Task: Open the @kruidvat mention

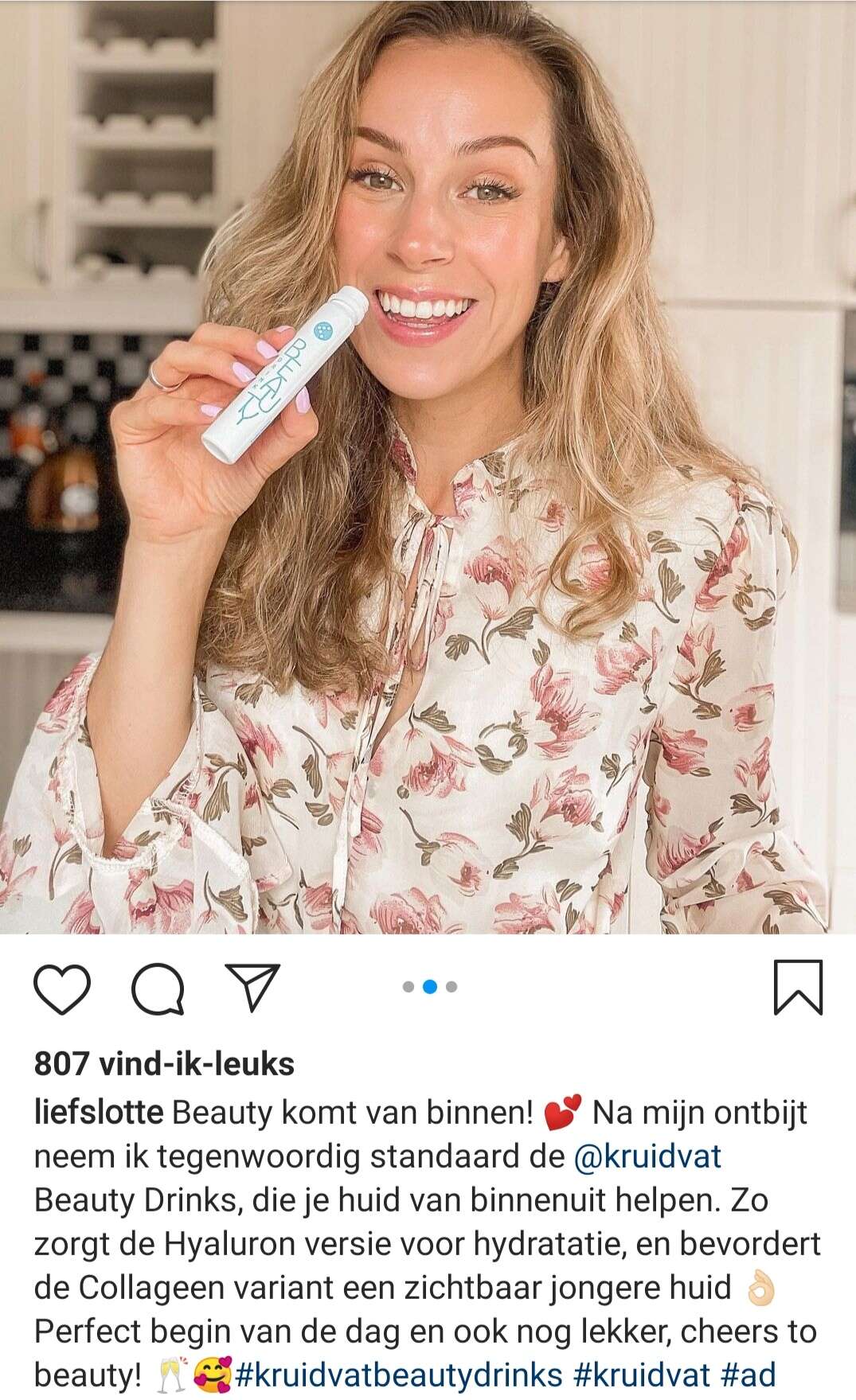Action: pos(647,1156)
